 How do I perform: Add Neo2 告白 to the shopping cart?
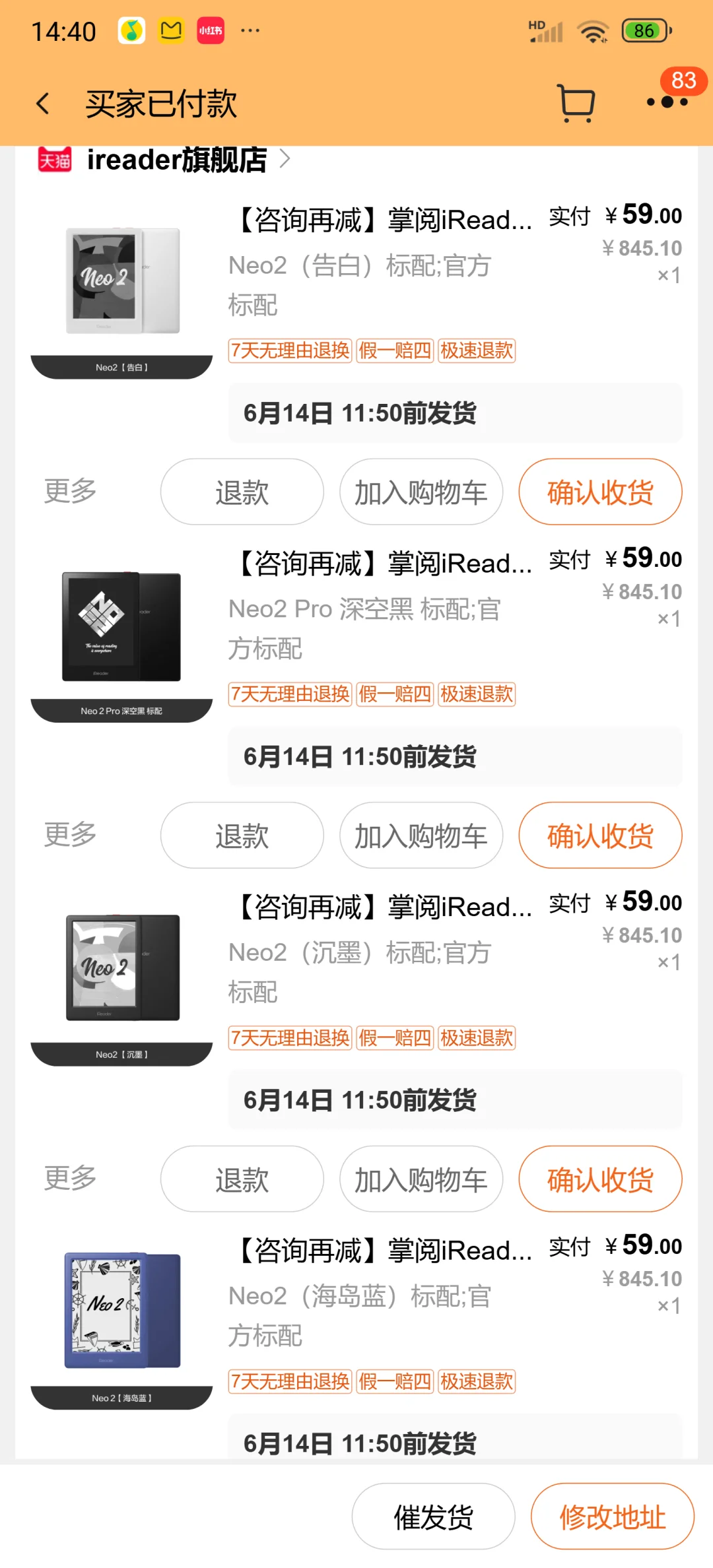[x=421, y=492]
